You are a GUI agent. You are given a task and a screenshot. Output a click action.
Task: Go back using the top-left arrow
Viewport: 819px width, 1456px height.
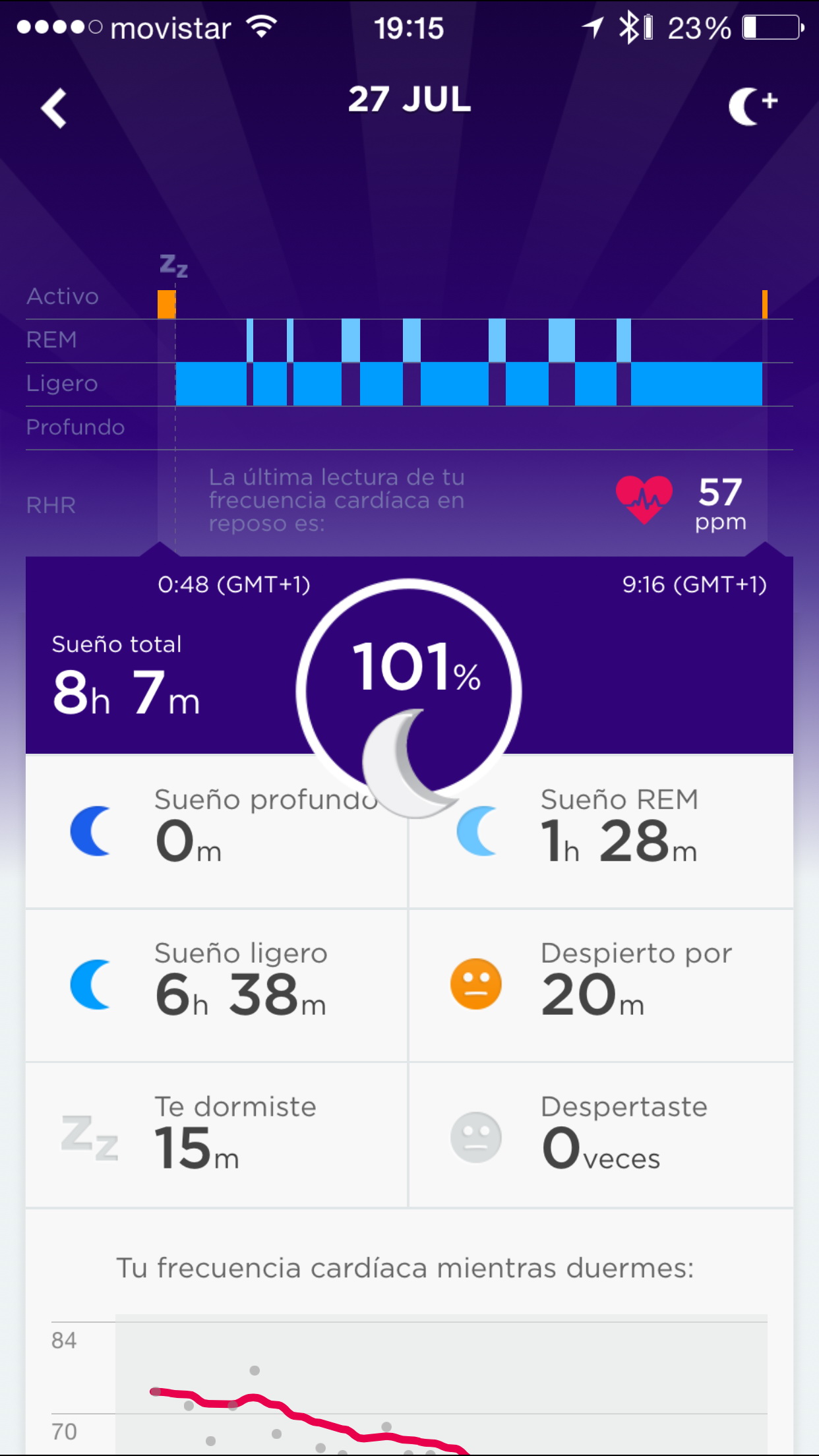[54, 108]
